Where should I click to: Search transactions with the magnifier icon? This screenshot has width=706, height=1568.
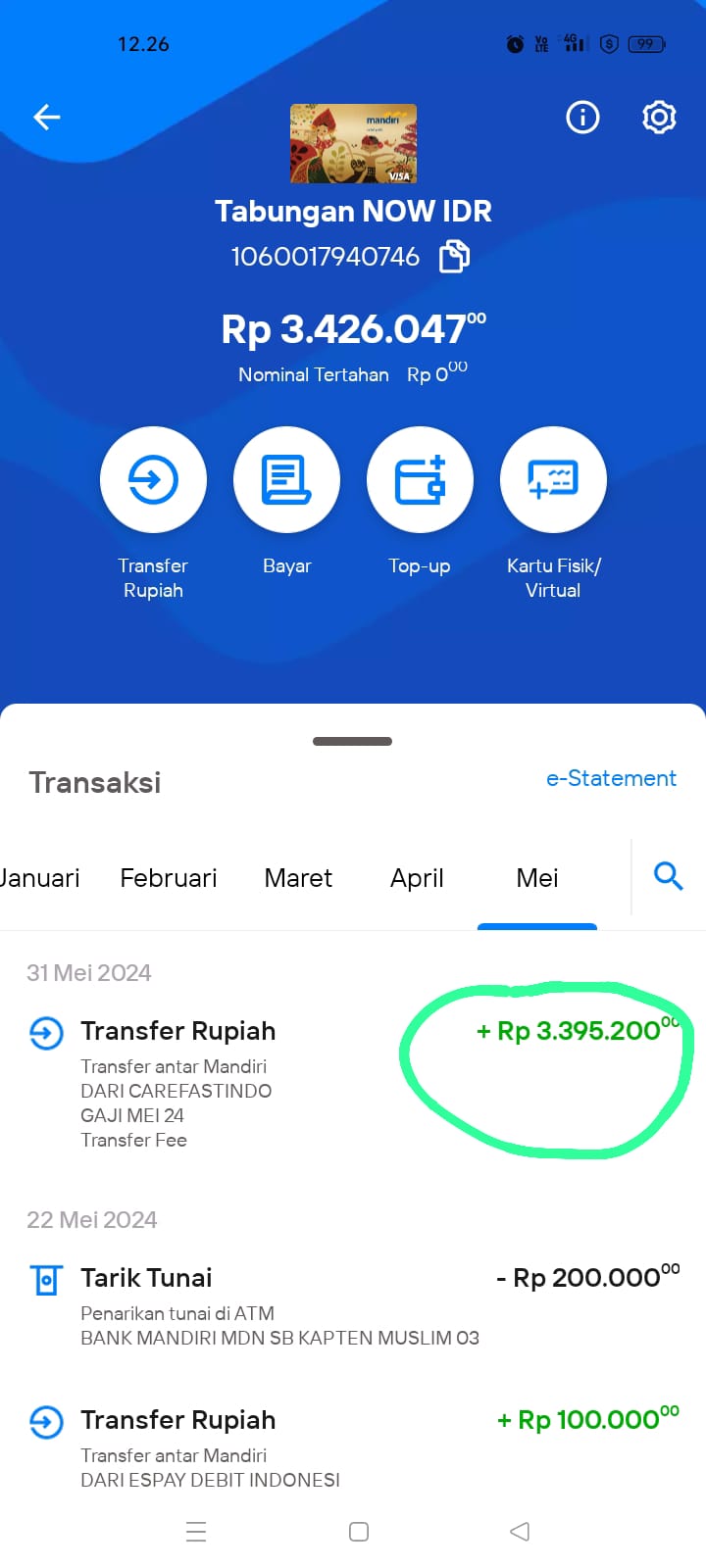[x=669, y=876]
